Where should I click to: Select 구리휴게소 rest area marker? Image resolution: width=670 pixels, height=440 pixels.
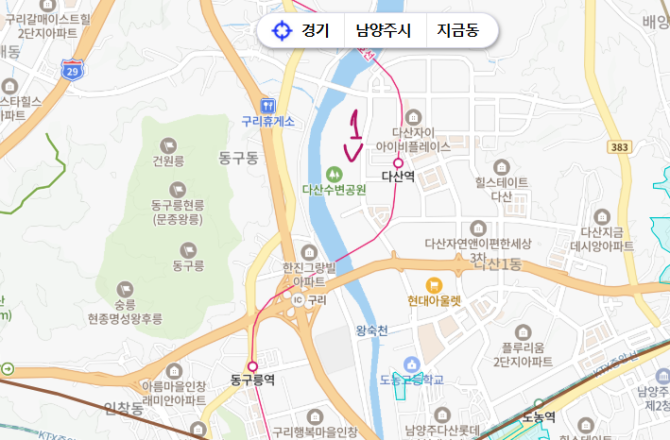[267, 105]
